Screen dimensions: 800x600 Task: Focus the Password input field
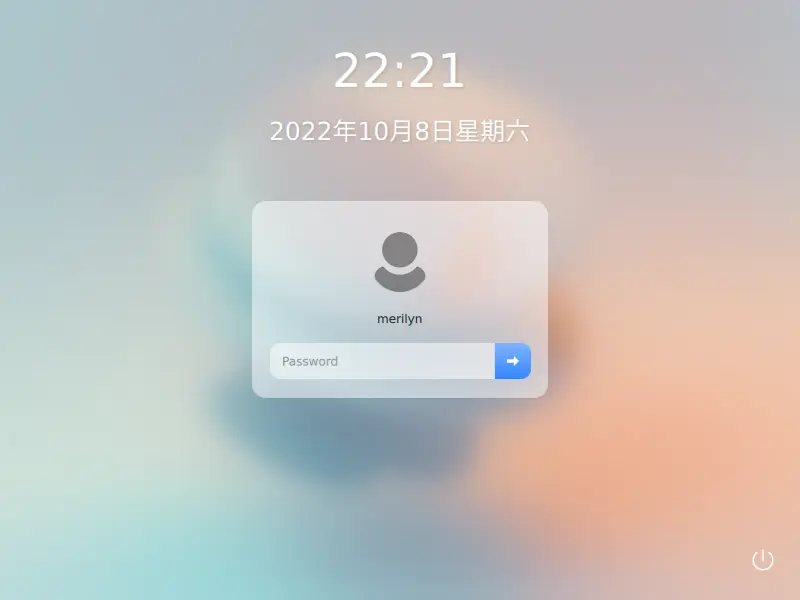(x=382, y=361)
